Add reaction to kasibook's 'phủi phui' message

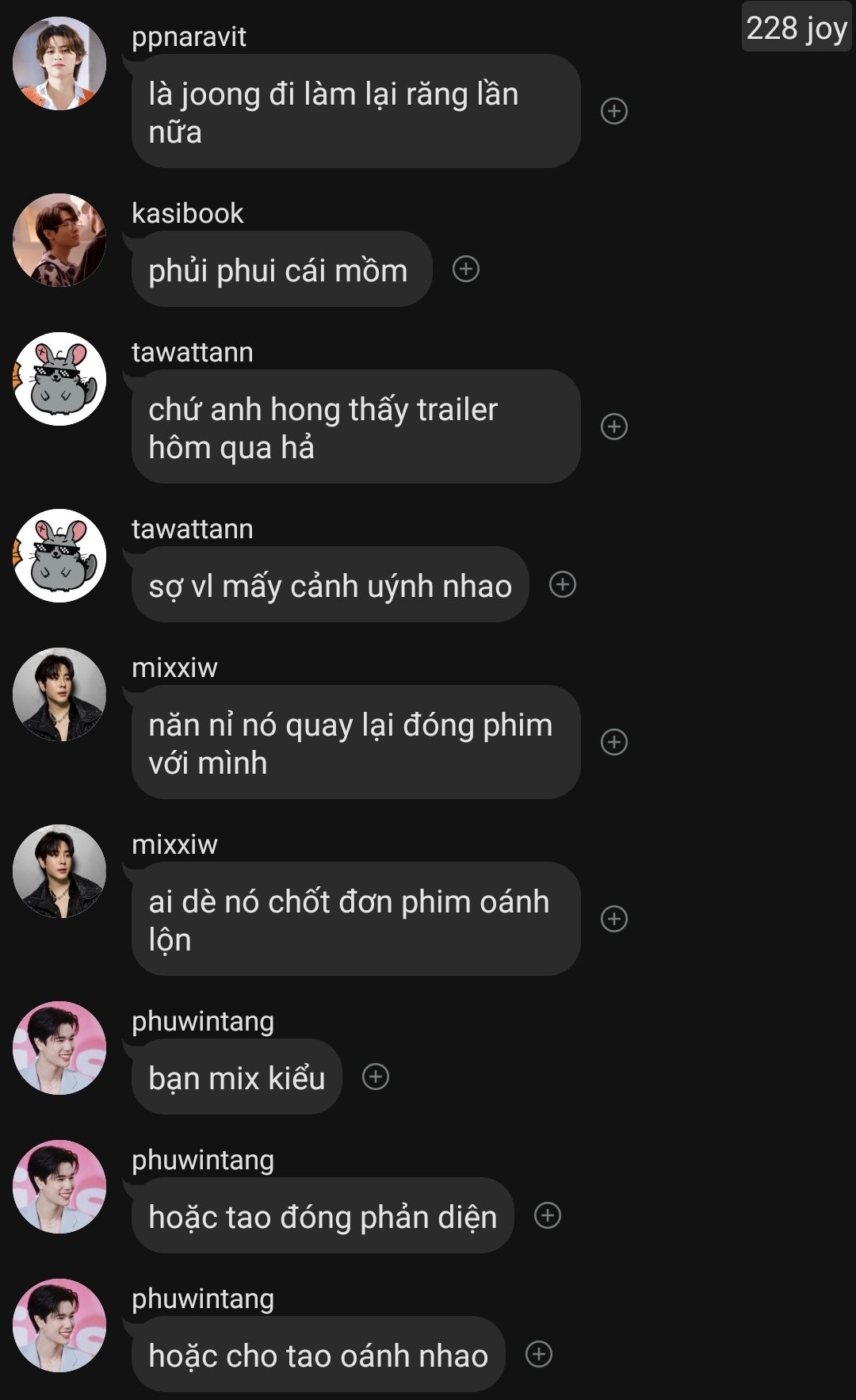466,270
